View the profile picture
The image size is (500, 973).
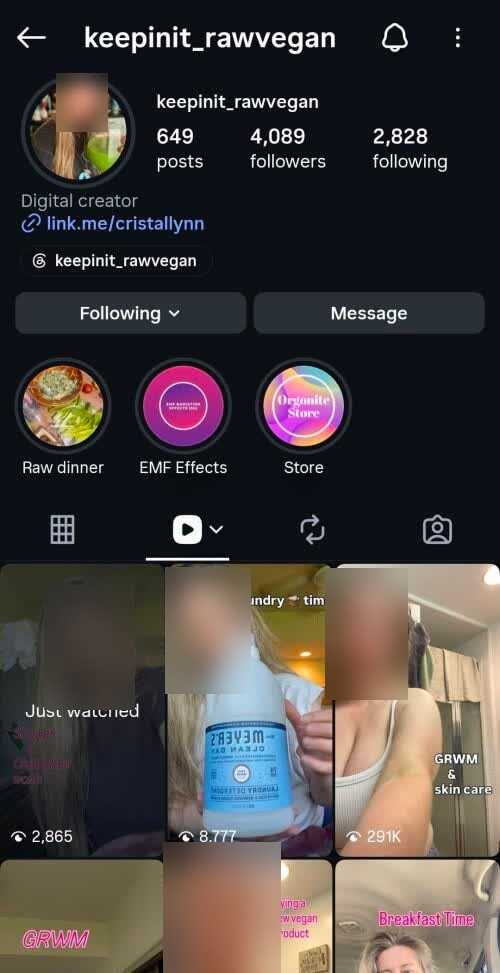click(x=78, y=132)
